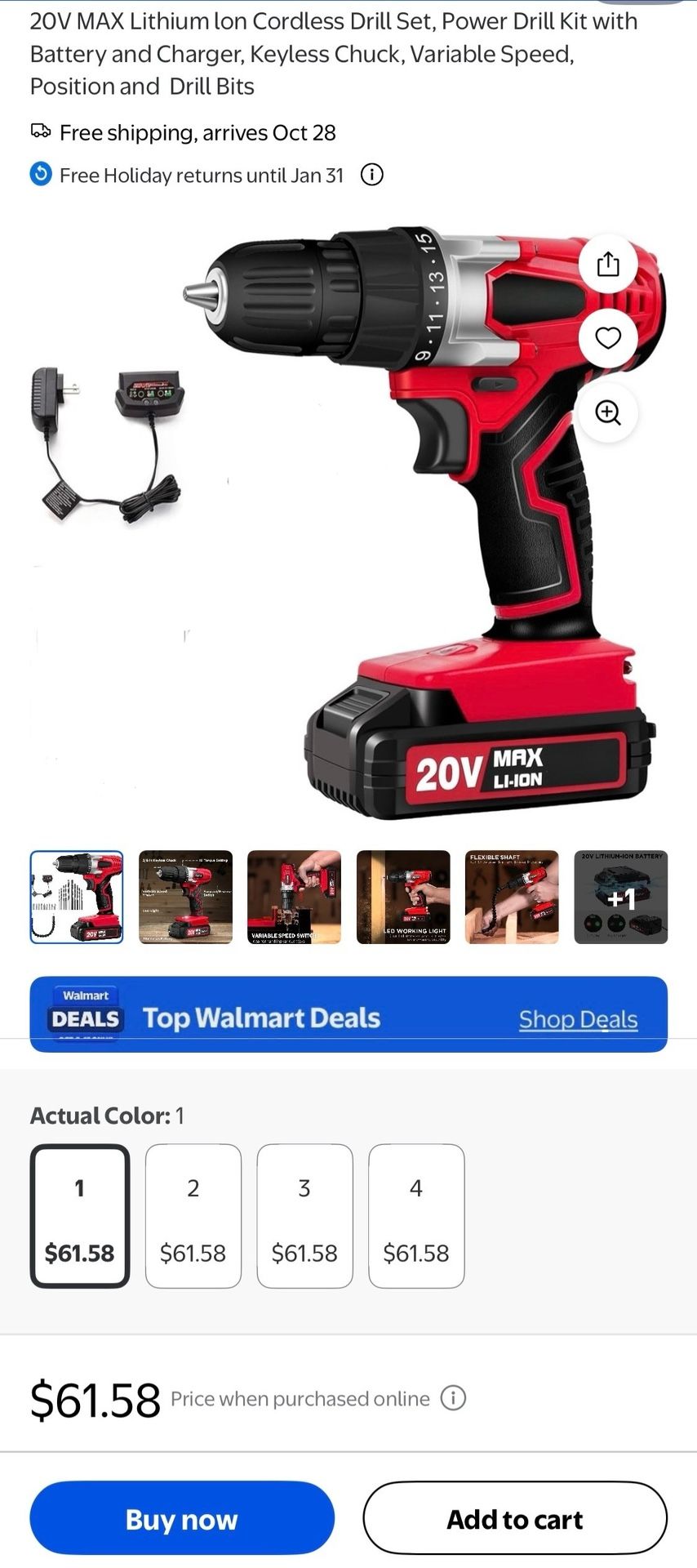
Task: Click the Walmart Deals logo
Action: (85, 1013)
